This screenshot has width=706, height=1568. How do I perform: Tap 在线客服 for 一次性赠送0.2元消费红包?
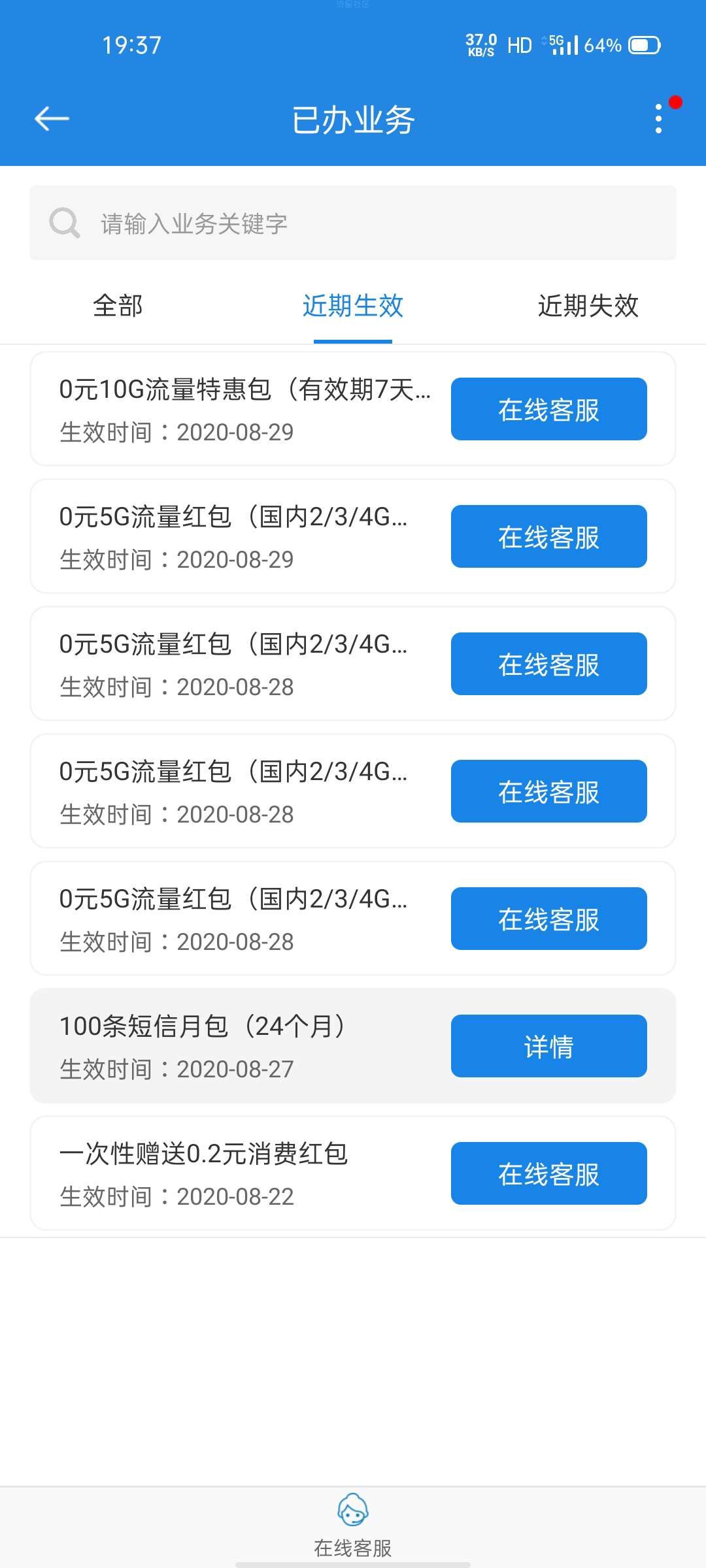tap(549, 1173)
